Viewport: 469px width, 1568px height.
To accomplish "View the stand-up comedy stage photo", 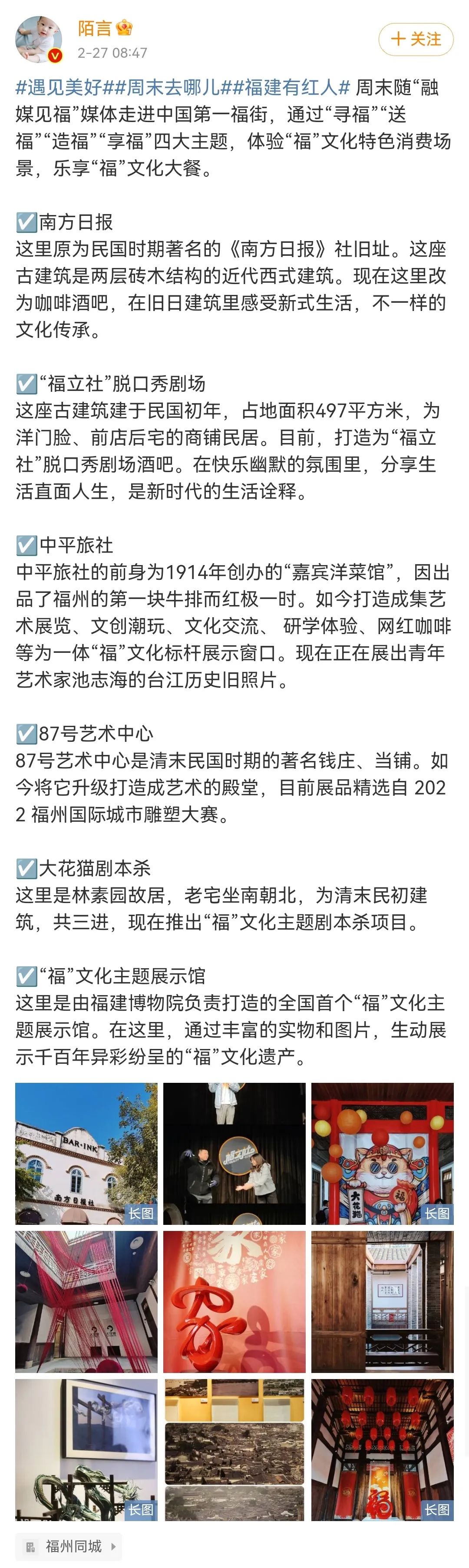I will 234,1154.
